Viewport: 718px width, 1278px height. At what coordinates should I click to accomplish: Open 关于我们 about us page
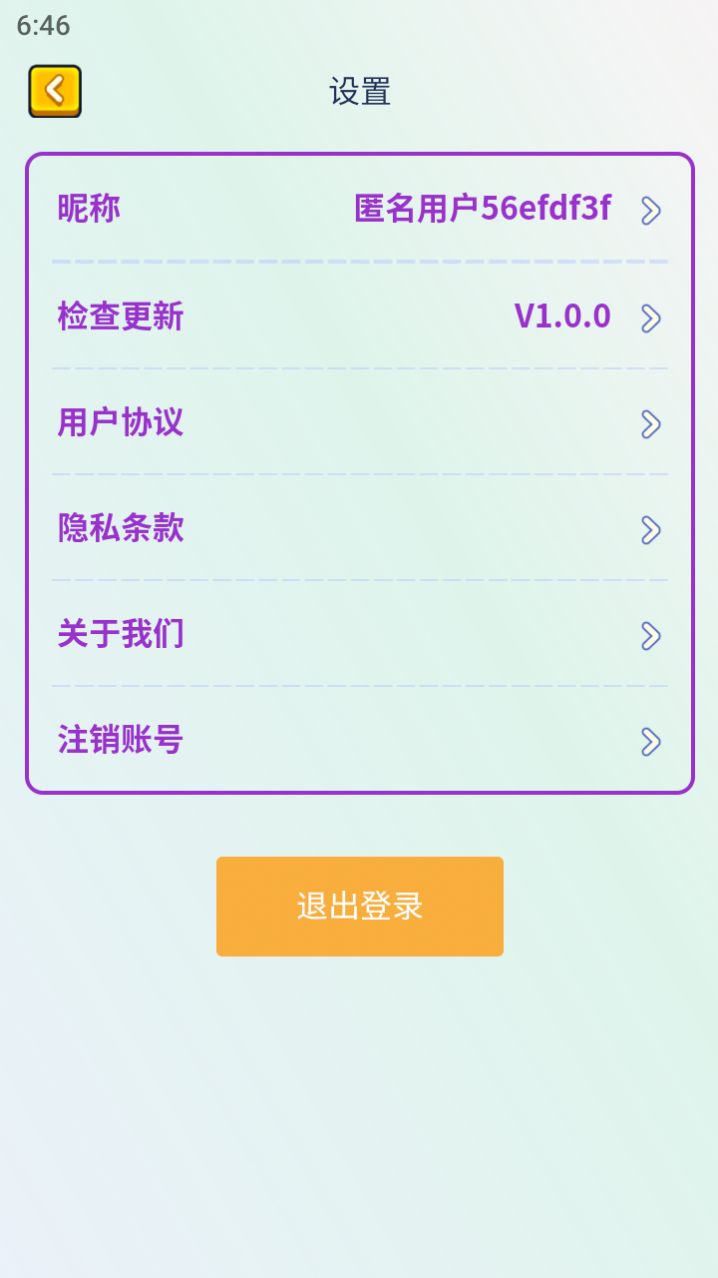click(359, 634)
